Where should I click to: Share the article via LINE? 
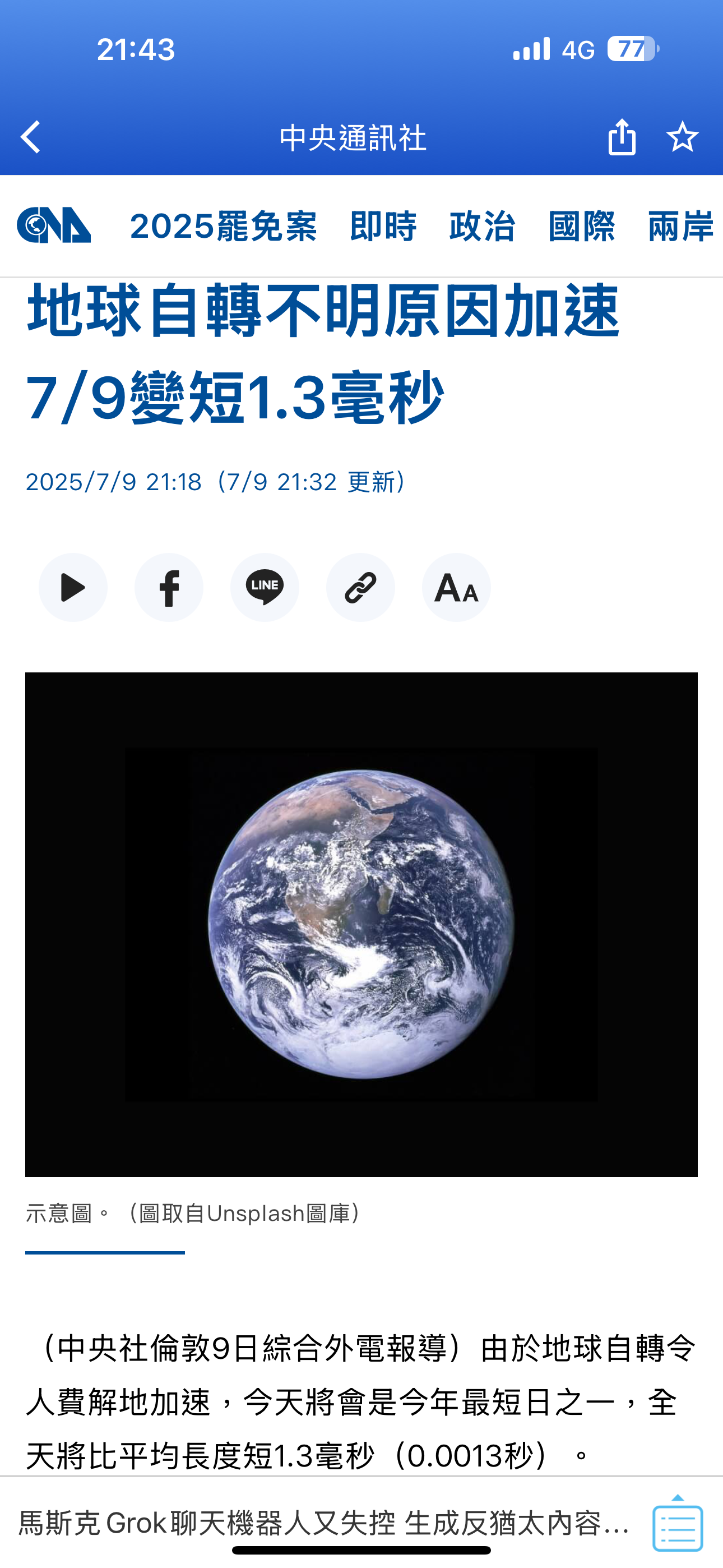265,587
